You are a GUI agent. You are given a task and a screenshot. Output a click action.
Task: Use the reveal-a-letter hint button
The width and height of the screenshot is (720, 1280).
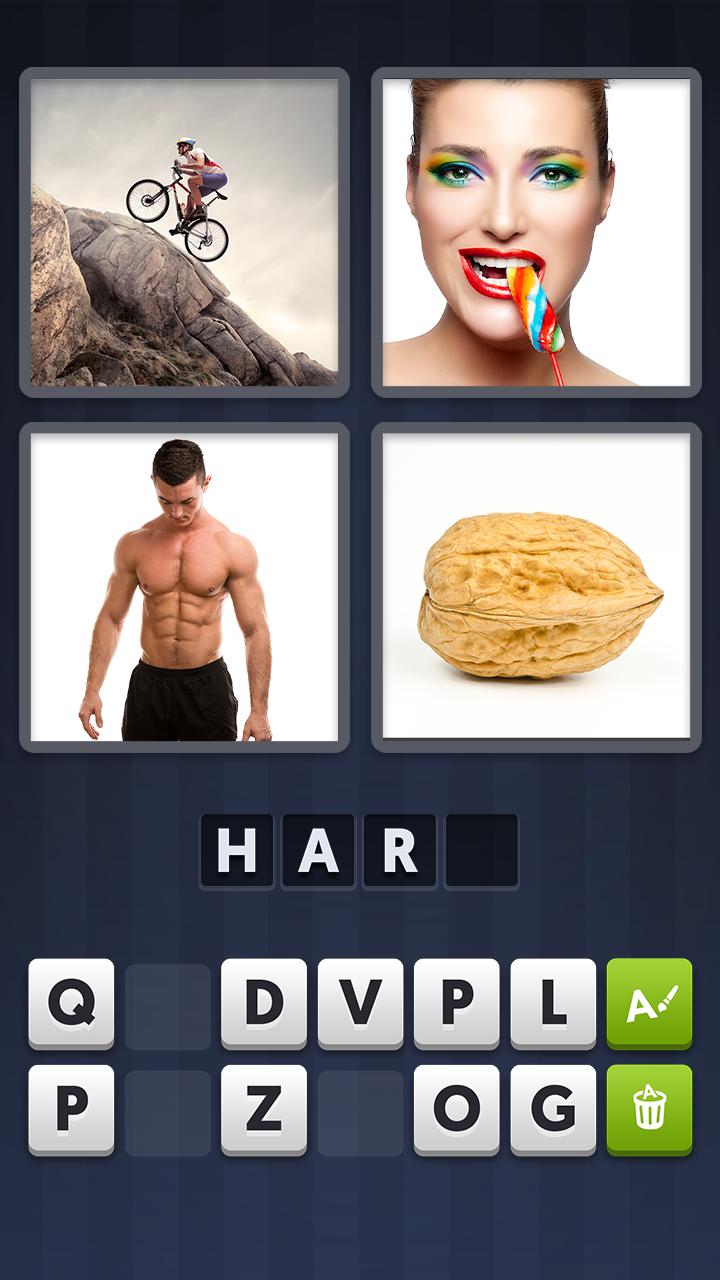(x=649, y=1003)
